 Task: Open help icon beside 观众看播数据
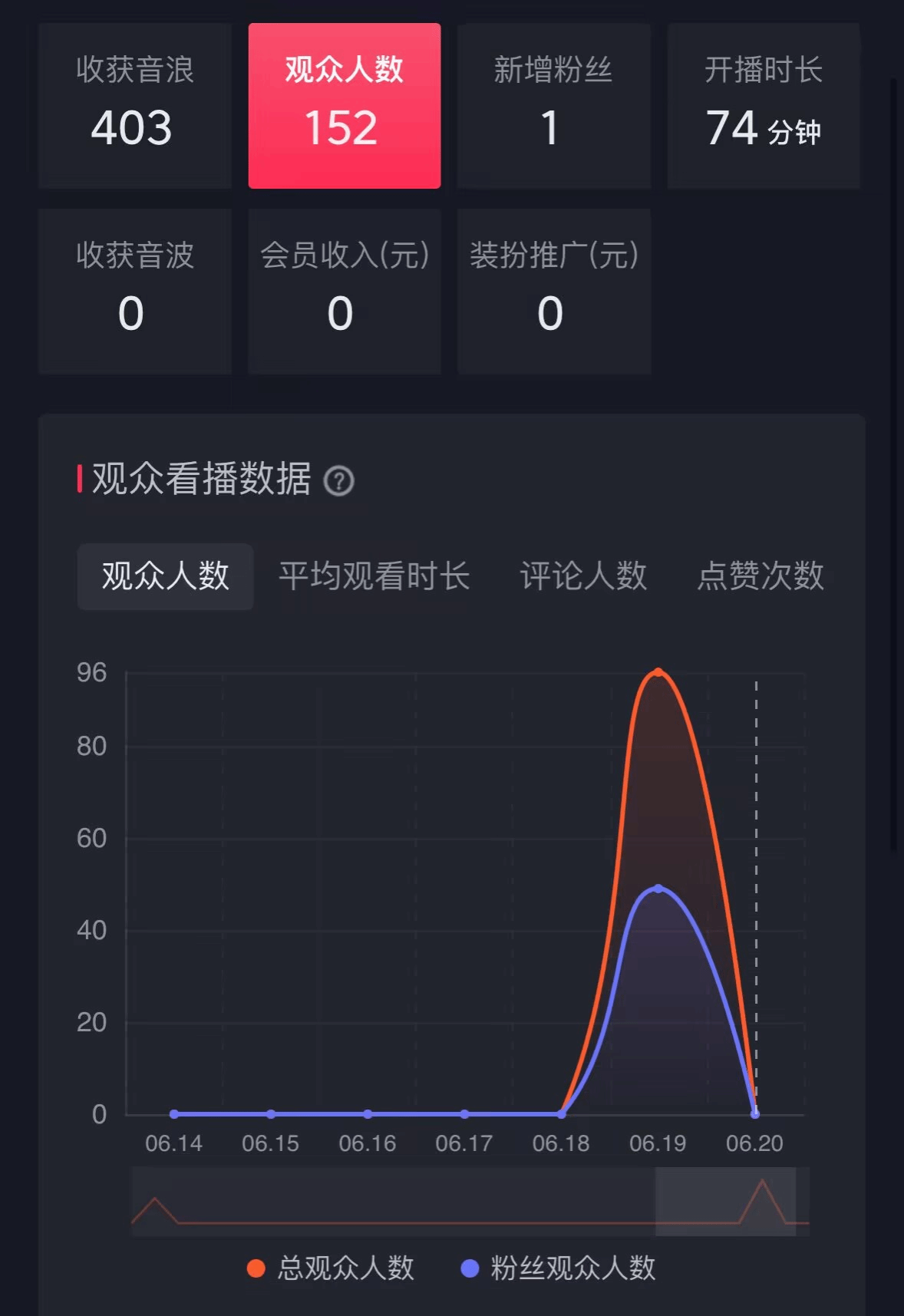coord(338,481)
